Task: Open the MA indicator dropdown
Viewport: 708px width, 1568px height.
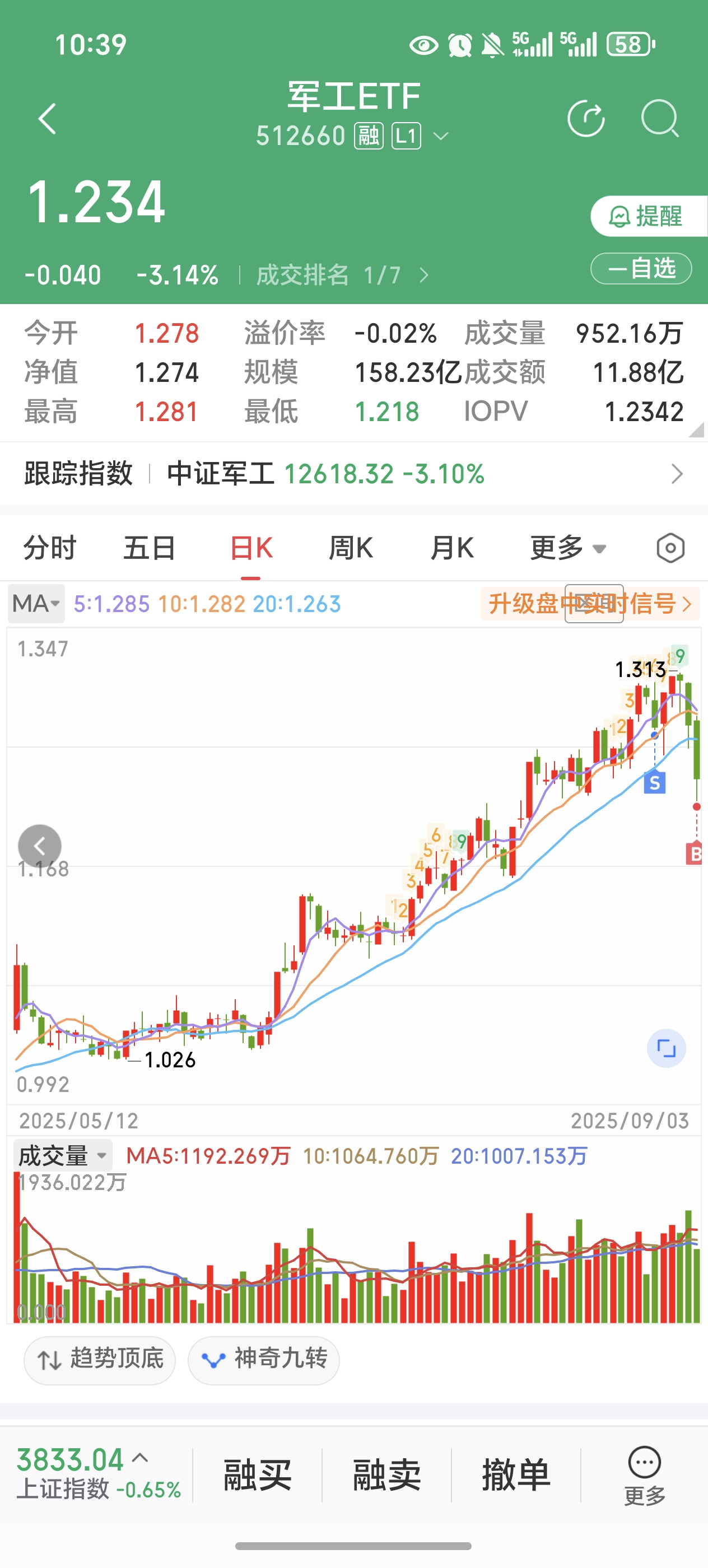Action: [36, 604]
